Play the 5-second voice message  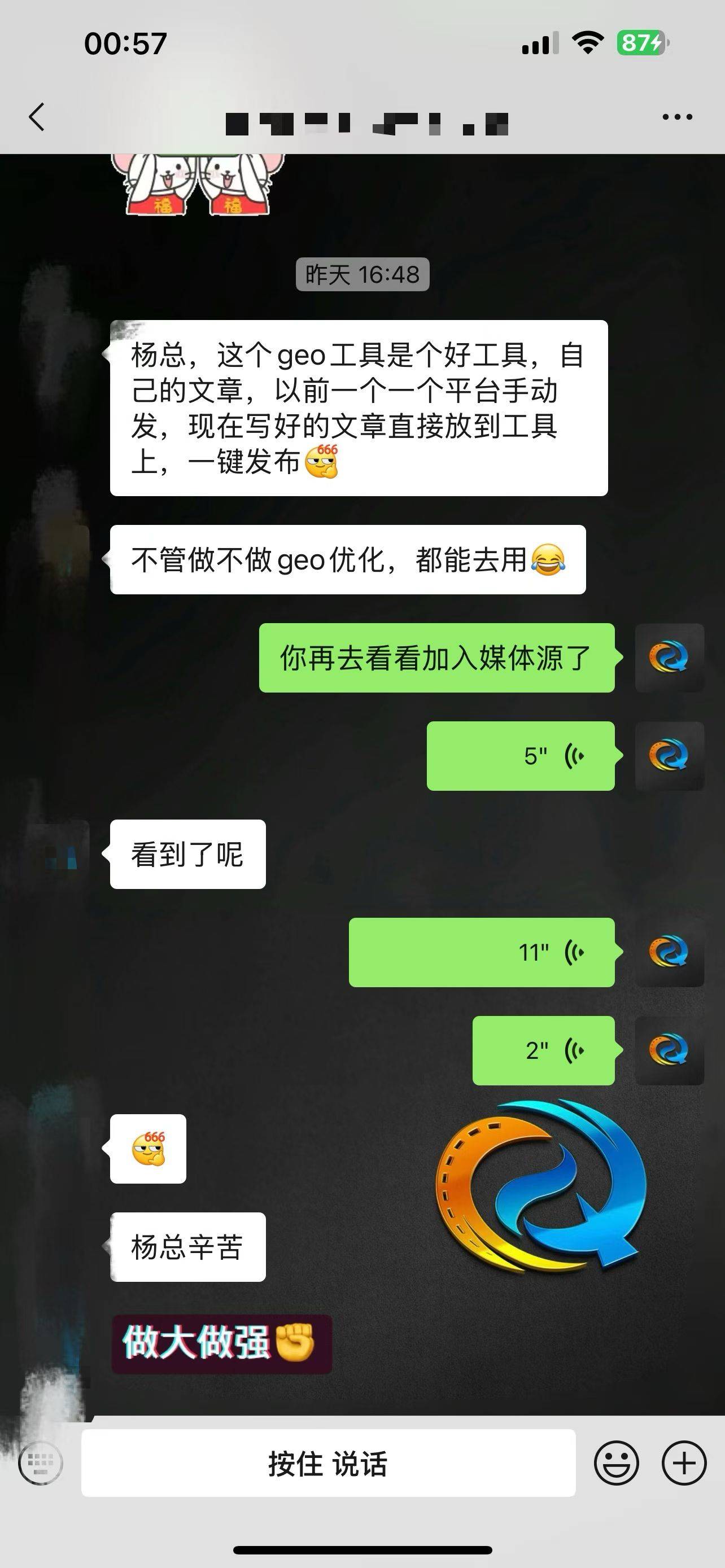click(x=521, y=756)
